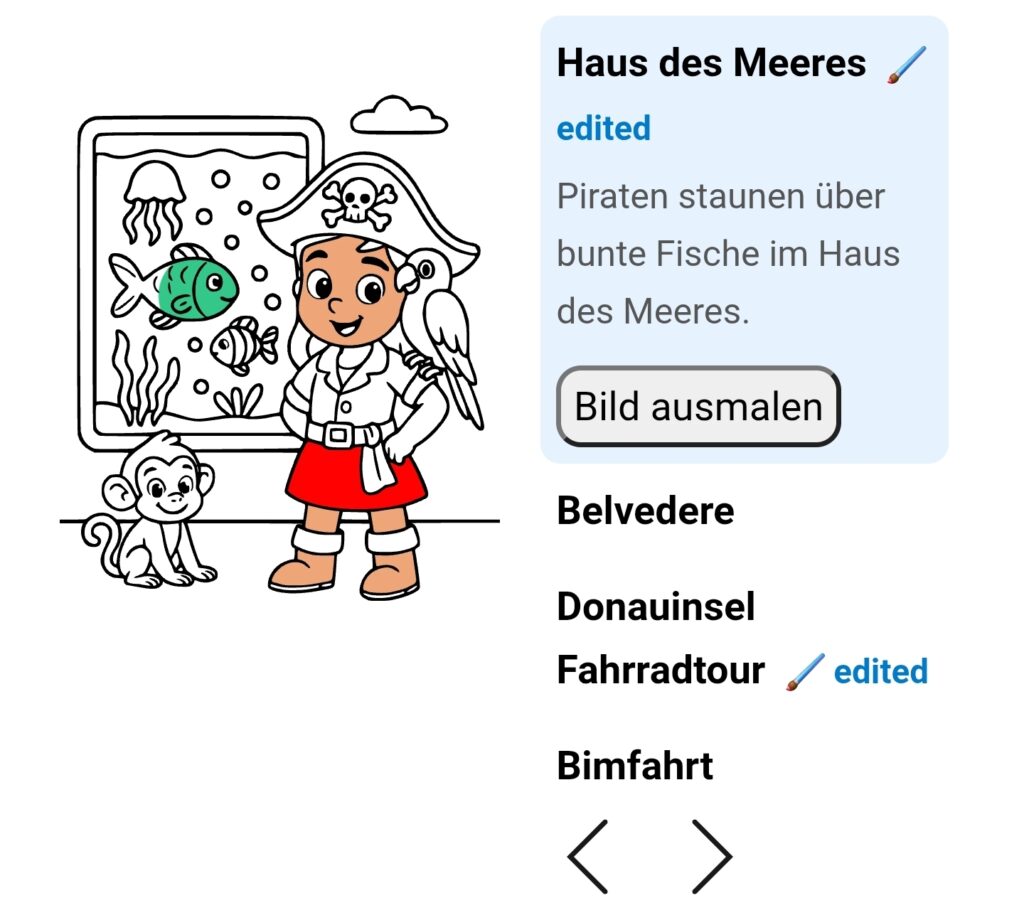Go to the next page arrow

(x=711, y=856)
